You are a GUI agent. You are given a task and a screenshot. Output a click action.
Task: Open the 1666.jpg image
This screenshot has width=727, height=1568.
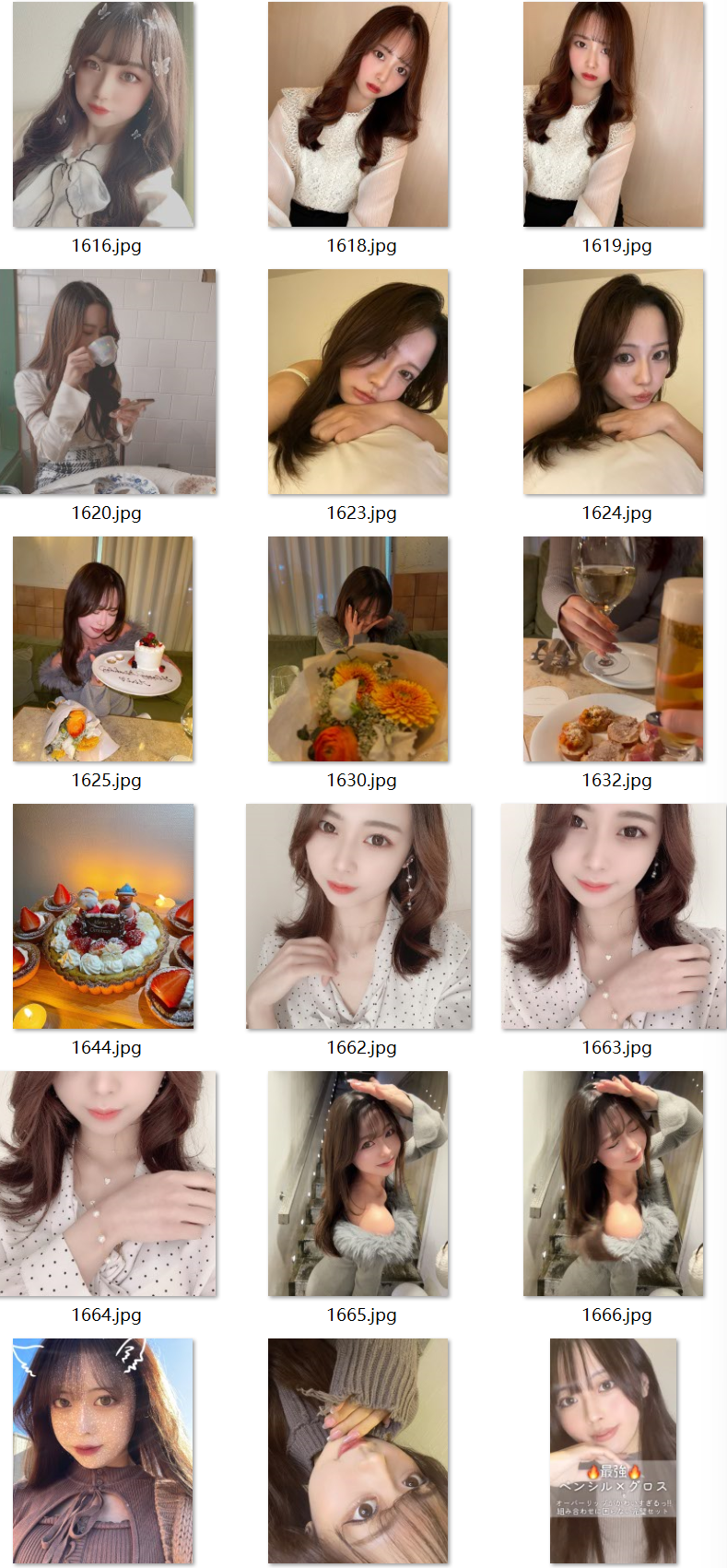pyautogui.click(x=614, y=1184)
